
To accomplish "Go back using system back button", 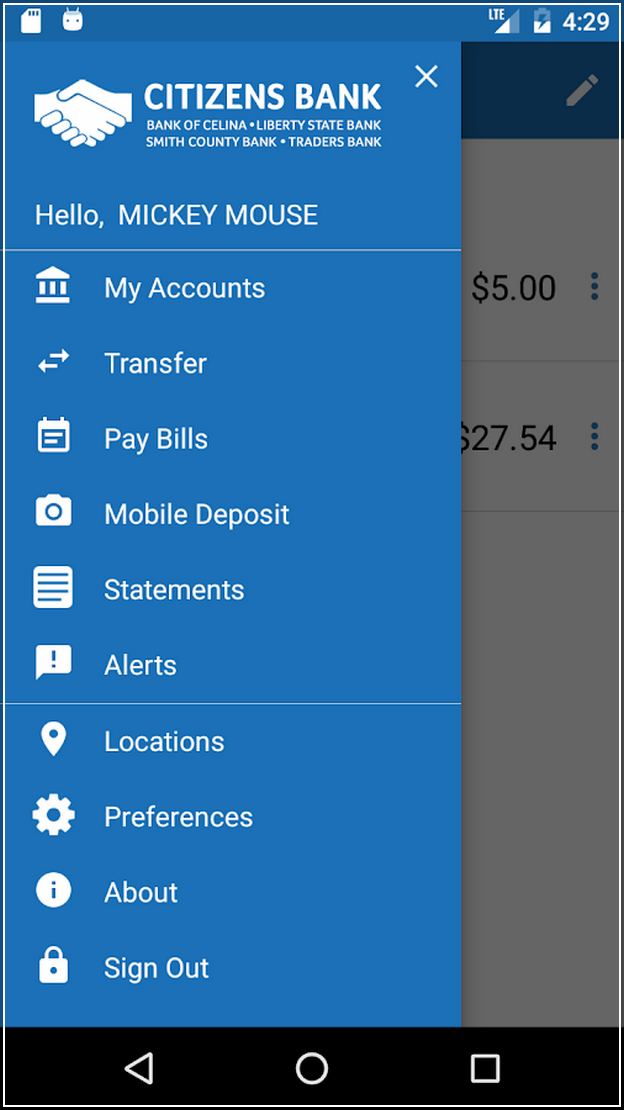I will [139, 1068].
